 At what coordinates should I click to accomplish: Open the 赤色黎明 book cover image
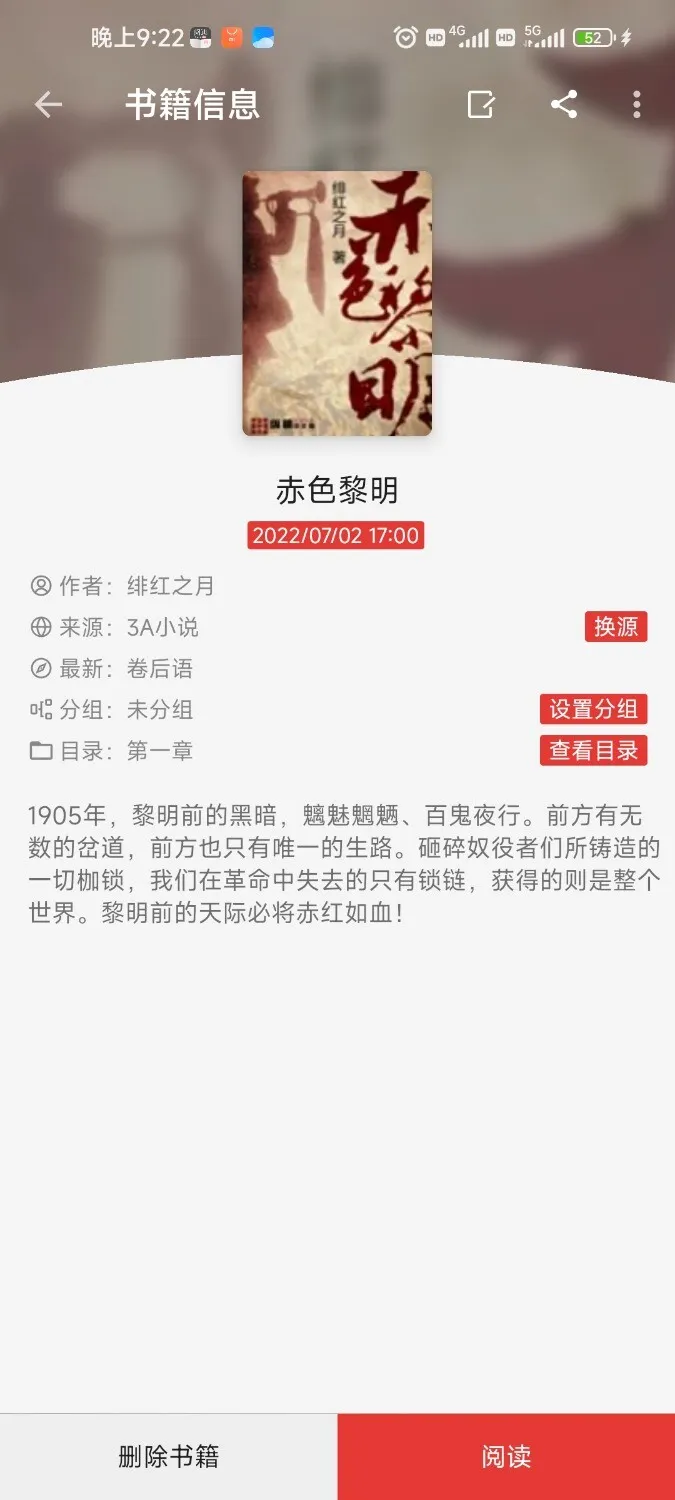[x=337, y=303]
